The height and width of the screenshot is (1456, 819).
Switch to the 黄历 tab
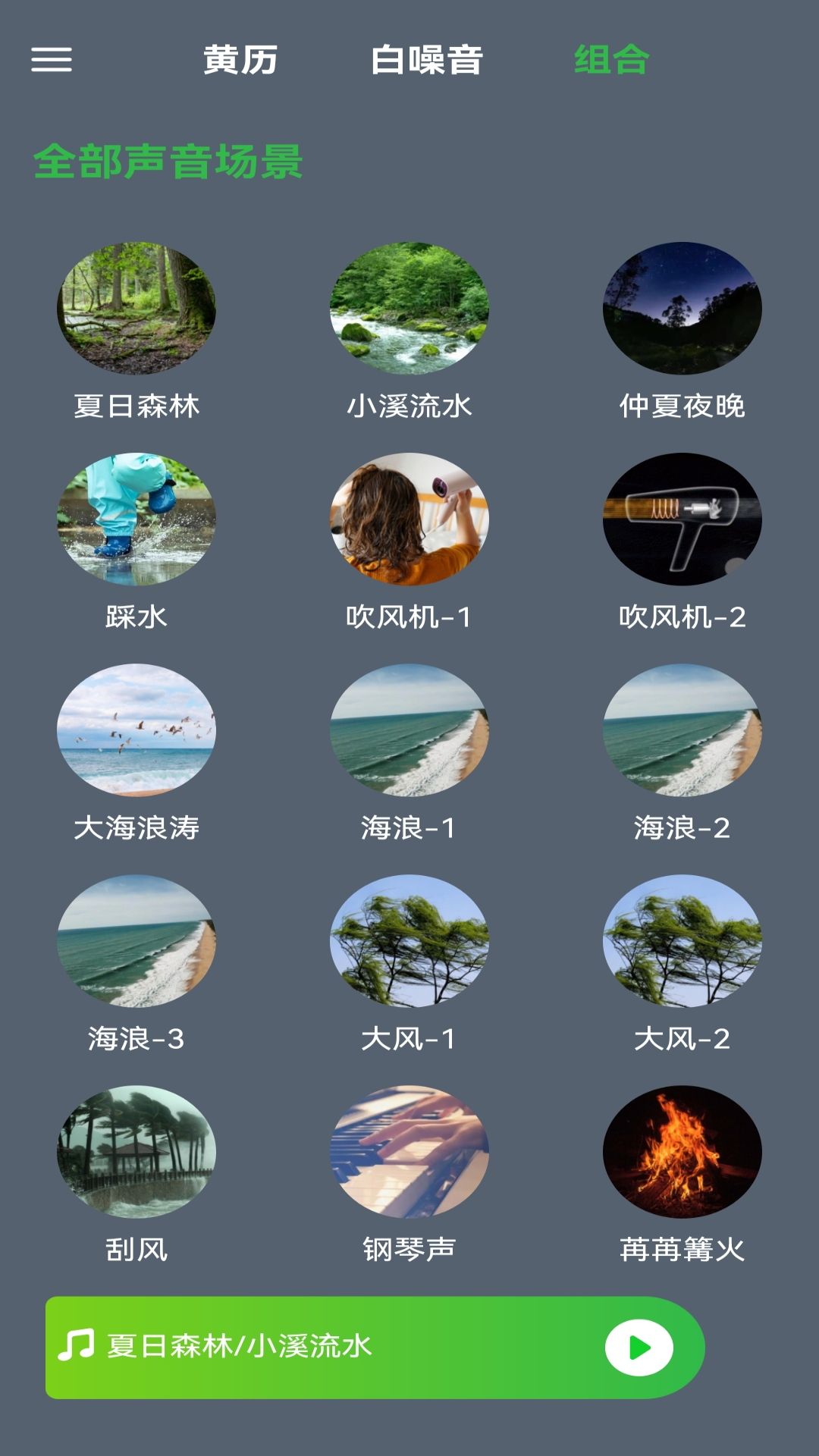[240, 60]
